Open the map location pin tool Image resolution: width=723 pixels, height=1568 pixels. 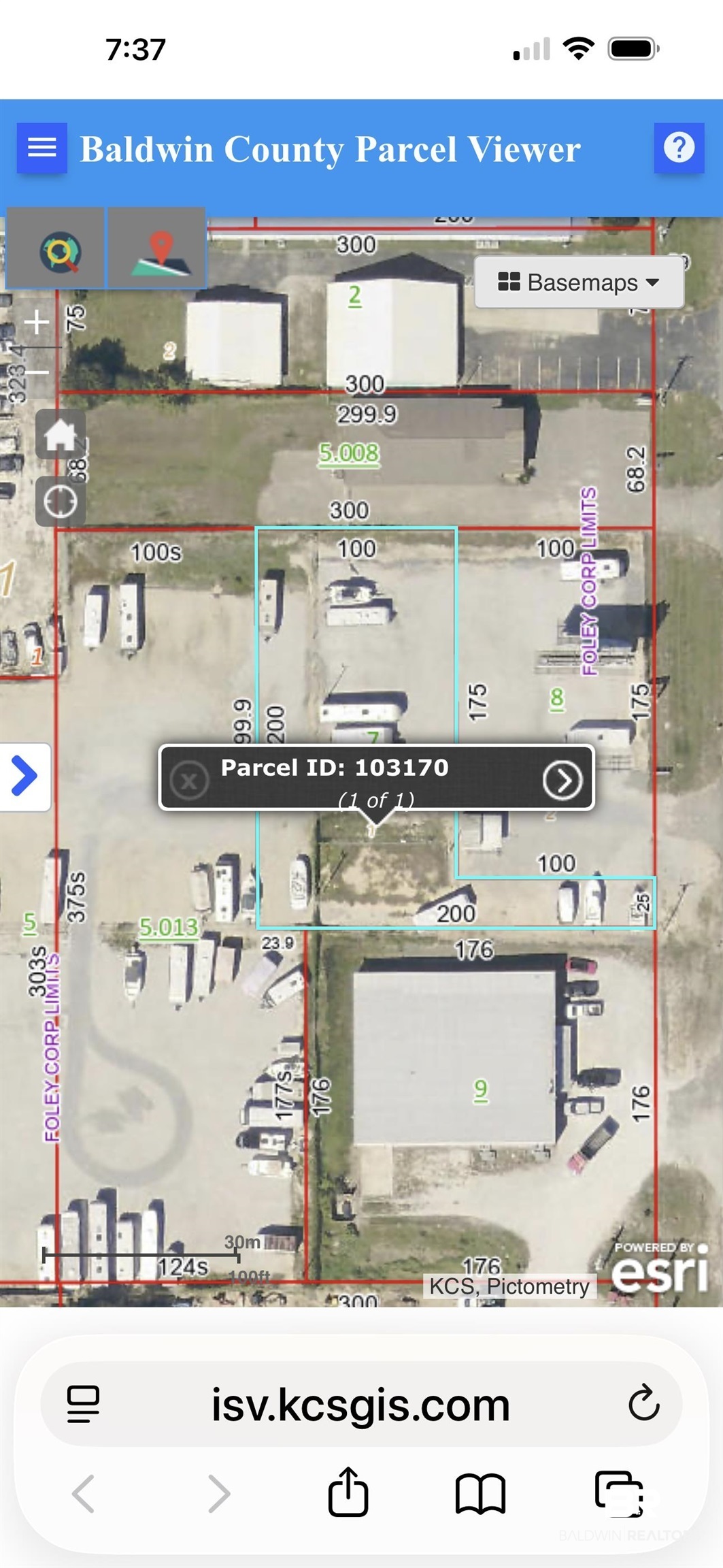click(157, 249)
